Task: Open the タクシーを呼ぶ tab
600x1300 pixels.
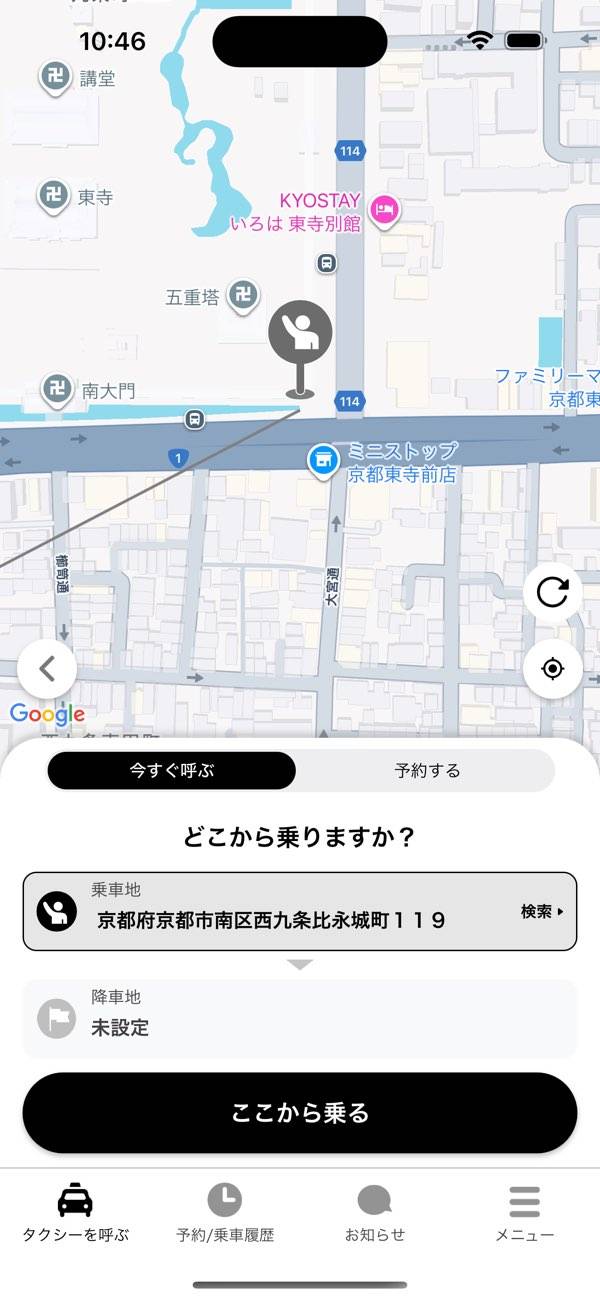Action: pyautogui.click(x=75, y=1212)
